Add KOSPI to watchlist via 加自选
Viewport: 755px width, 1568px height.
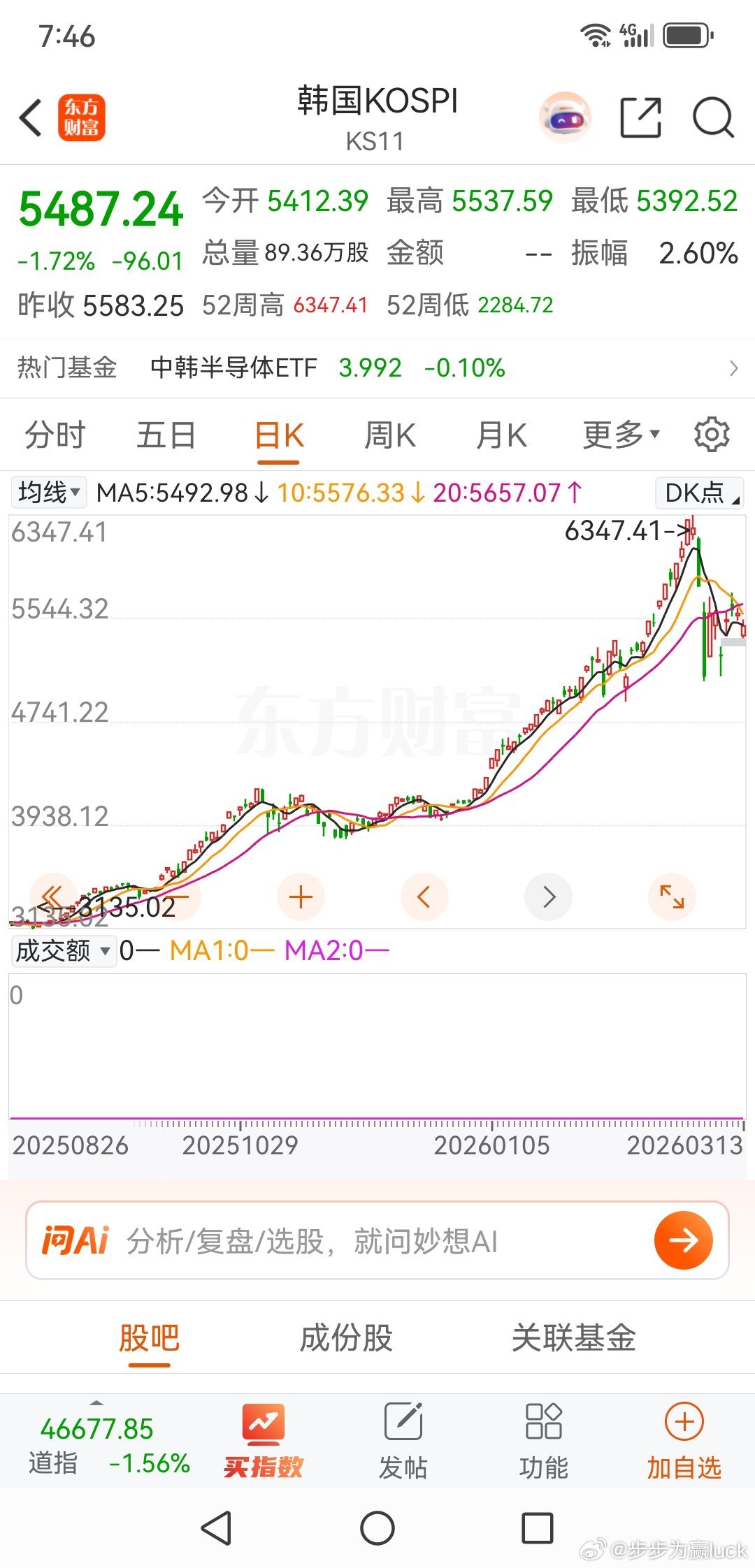point(683,1439)
